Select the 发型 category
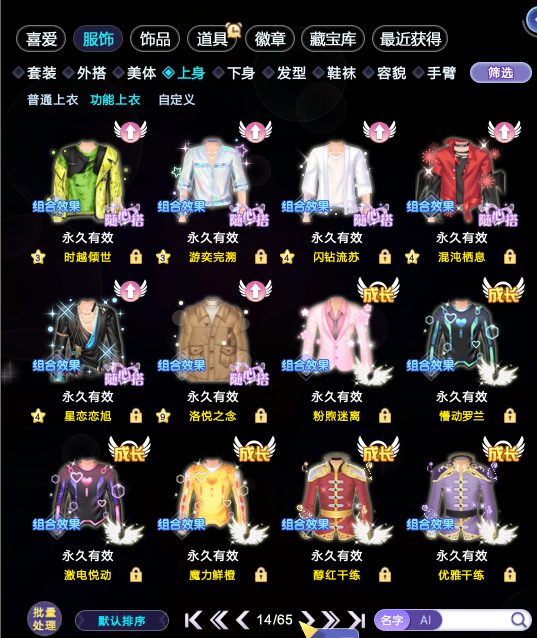The width and height of the screenshot is (537, 638). point(285,73)
